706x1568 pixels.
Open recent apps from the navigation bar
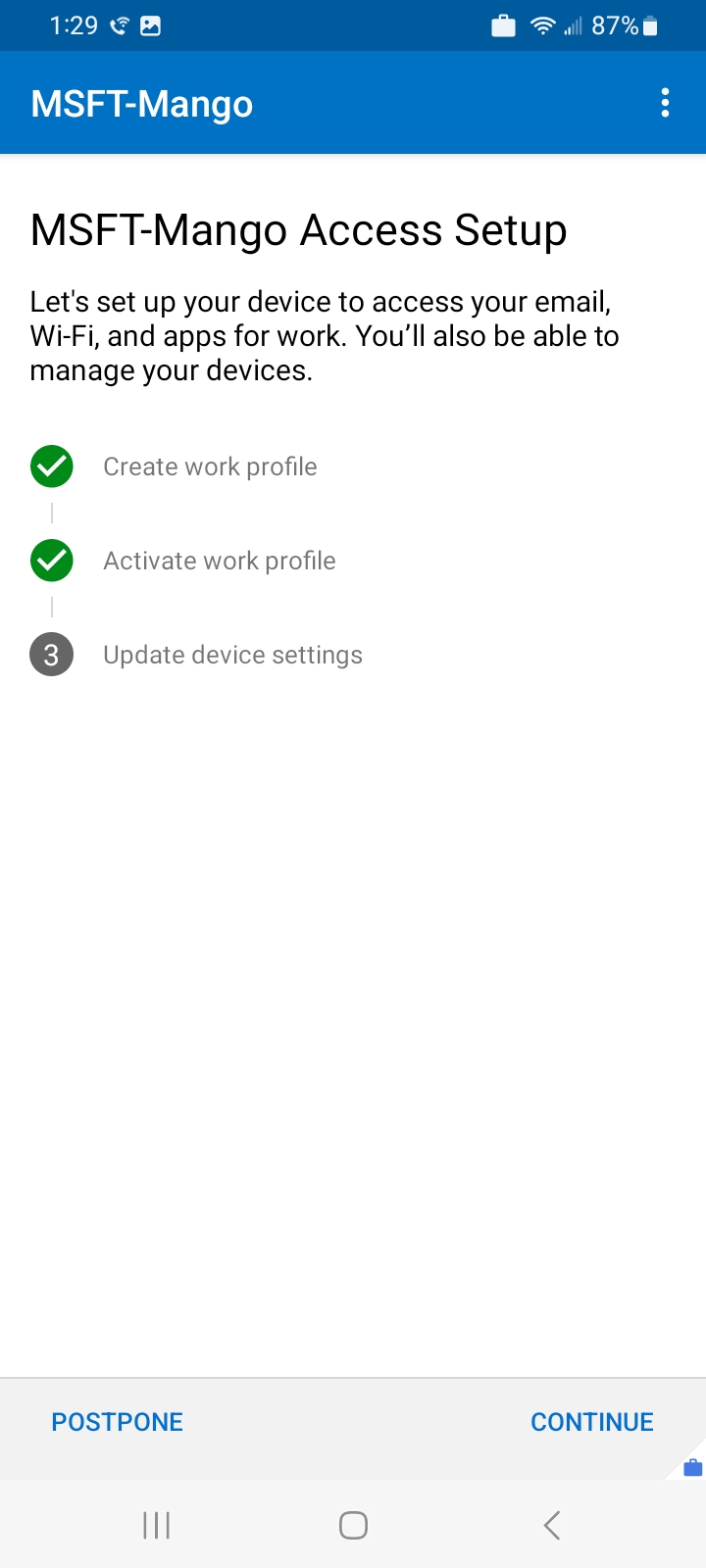(x=156, y=1525)
